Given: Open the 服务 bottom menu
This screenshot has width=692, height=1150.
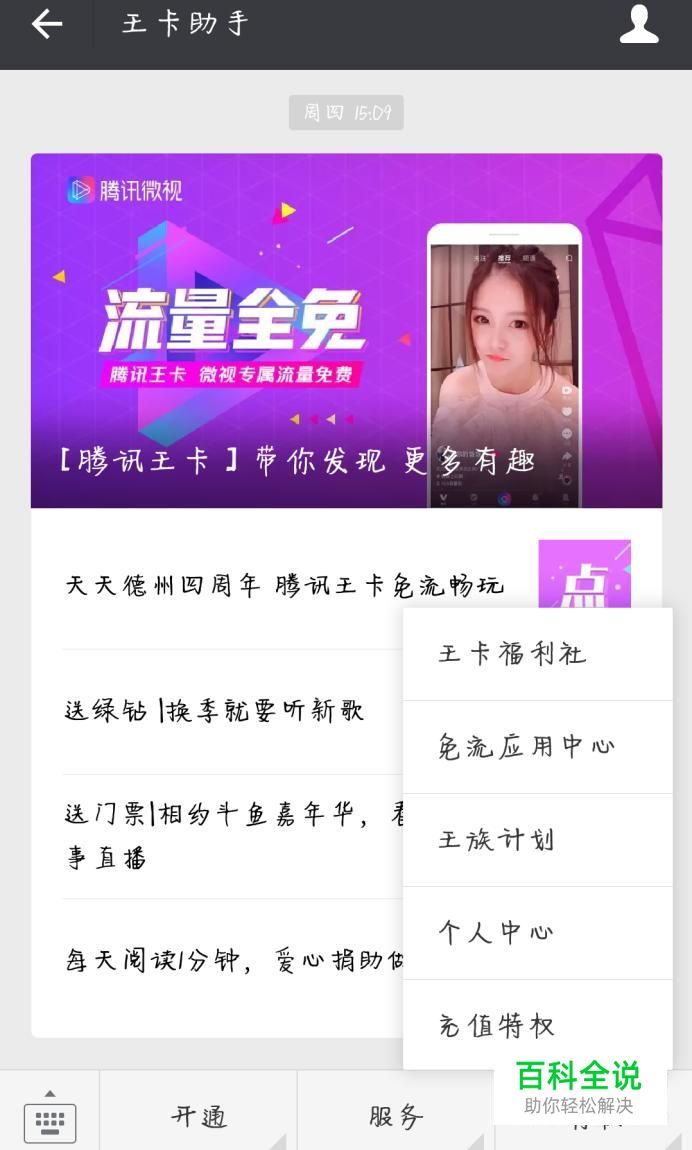Looking at the screenshot, I should point(396,1116).
